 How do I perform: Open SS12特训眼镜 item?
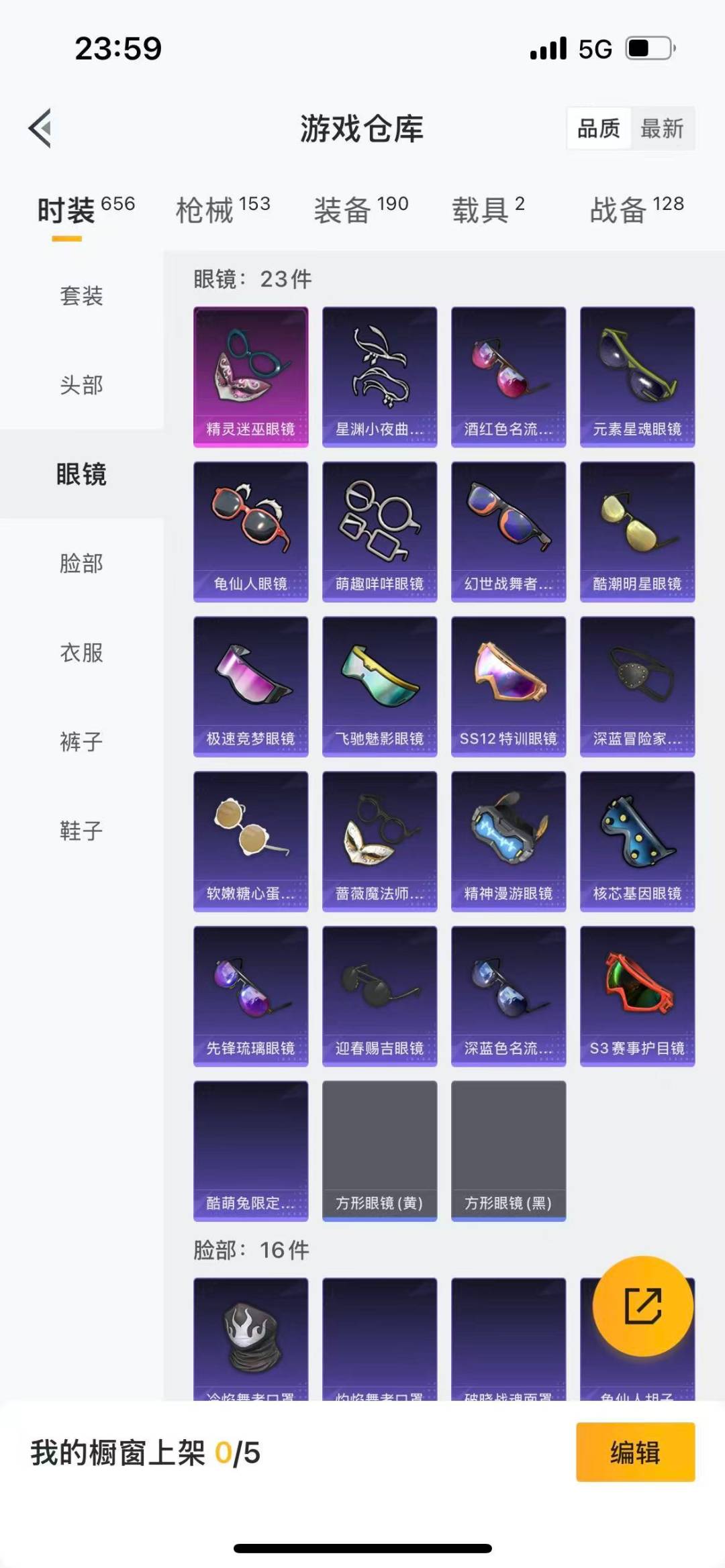[x=508, y=686]
